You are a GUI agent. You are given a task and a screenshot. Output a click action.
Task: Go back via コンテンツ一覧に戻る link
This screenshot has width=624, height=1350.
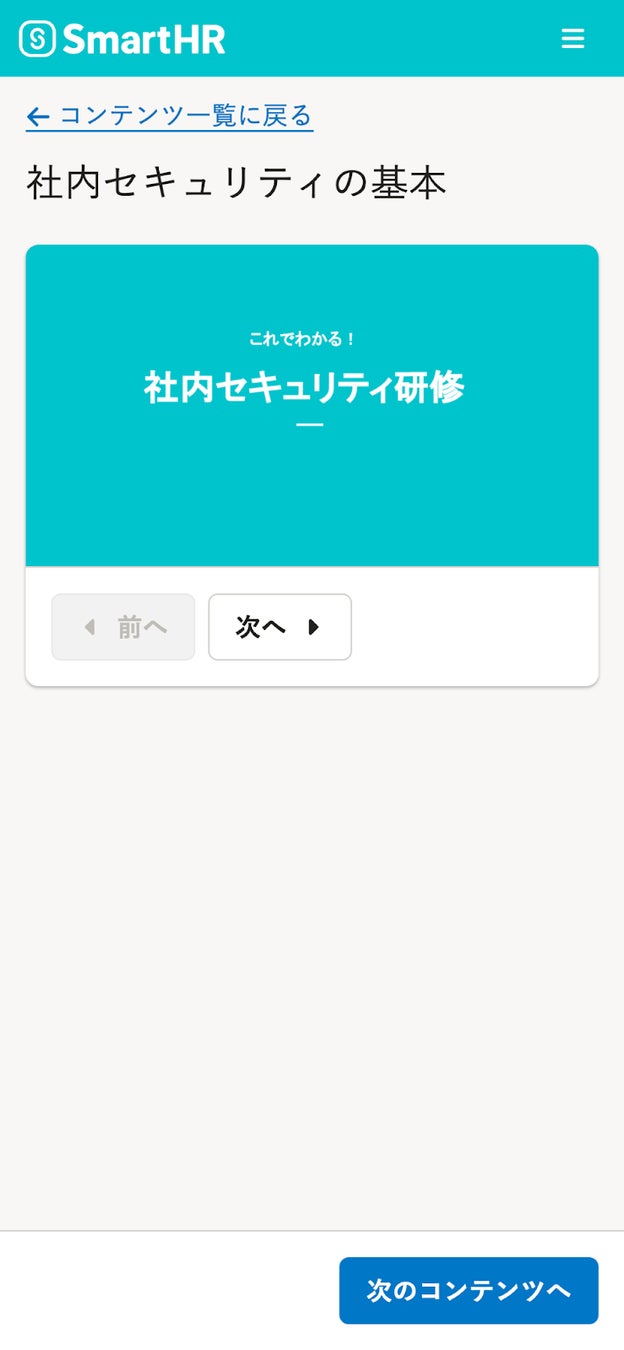tap(170, 116)
